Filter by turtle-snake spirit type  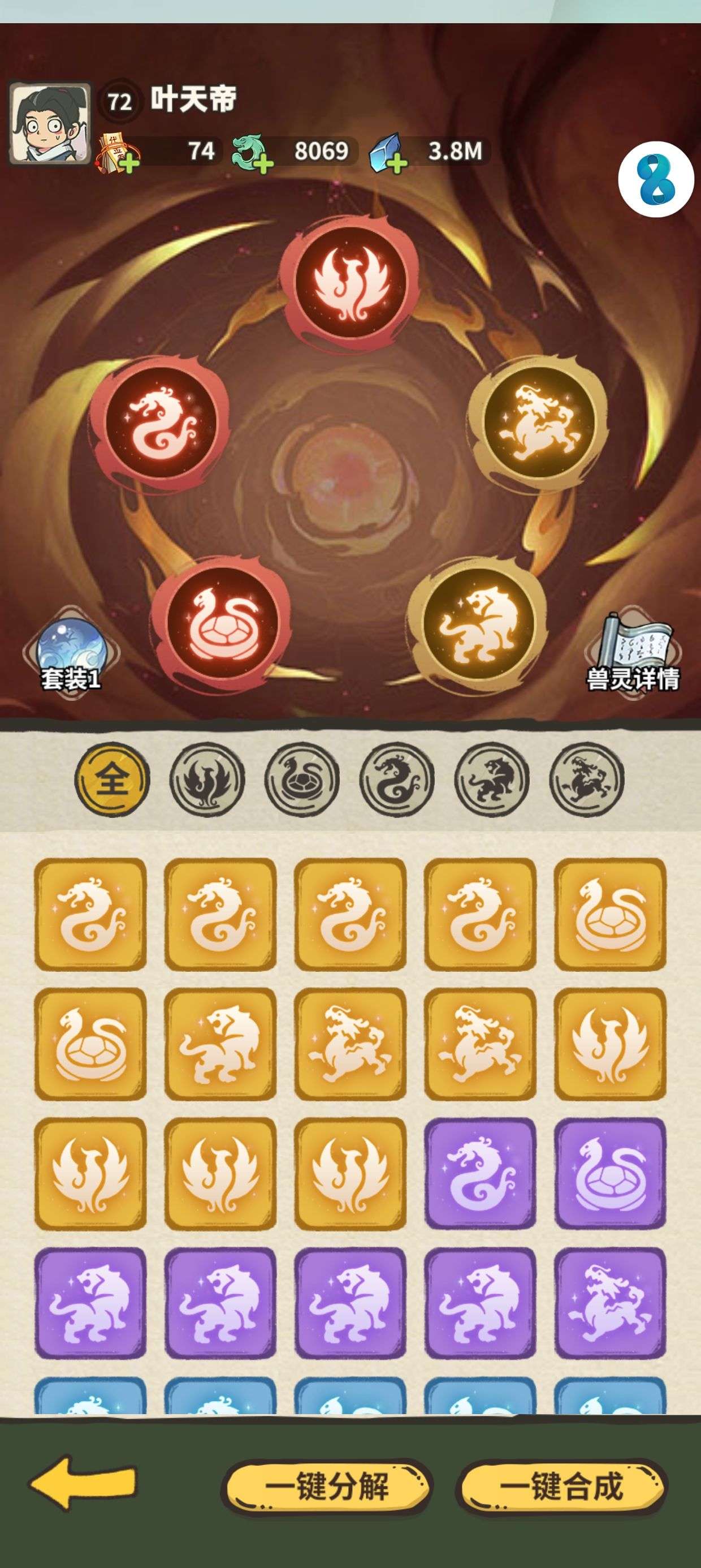pyautogui.click(x=302, y=779)
